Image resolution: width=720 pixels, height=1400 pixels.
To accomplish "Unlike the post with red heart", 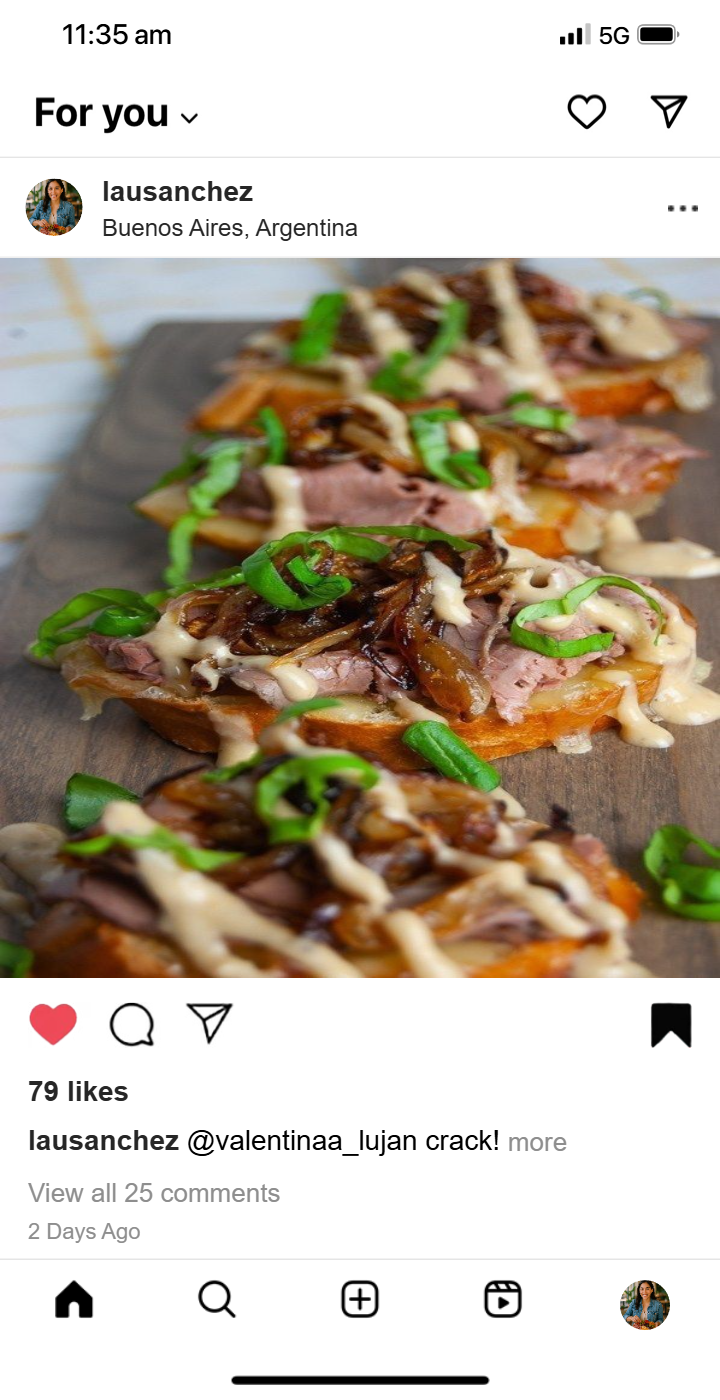I will (53, 1025).
